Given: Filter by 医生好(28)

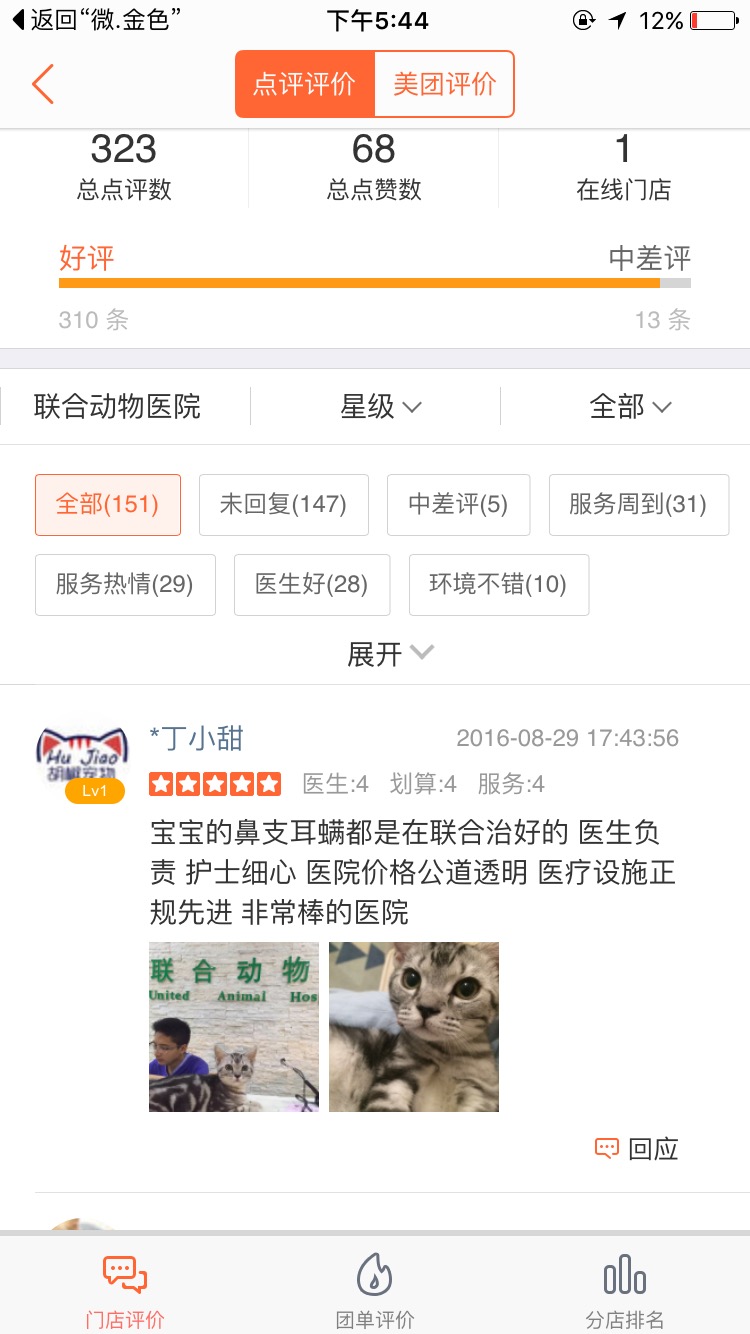Looking at the screenshot, I should click(312, 584).
